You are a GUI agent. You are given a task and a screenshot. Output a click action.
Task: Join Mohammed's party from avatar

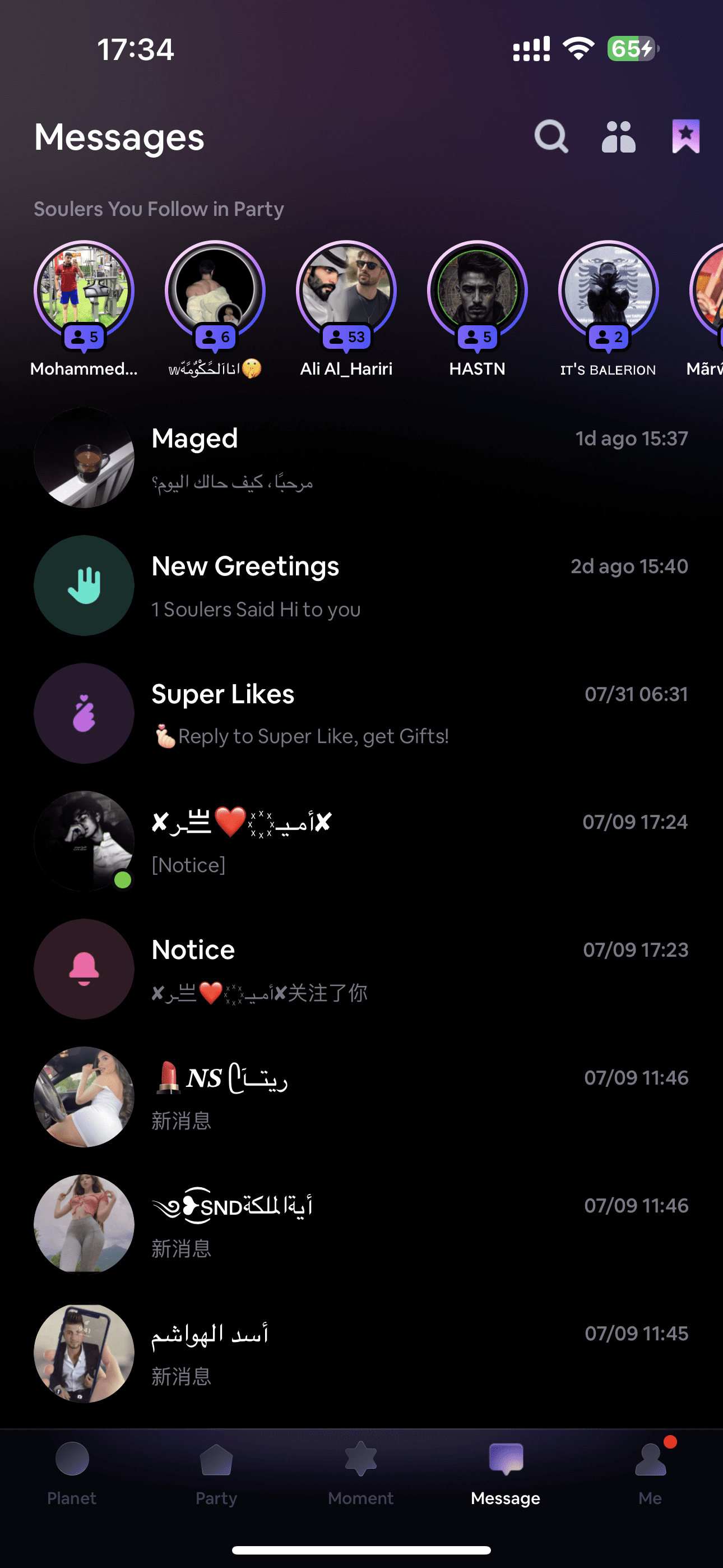[84, 290]
